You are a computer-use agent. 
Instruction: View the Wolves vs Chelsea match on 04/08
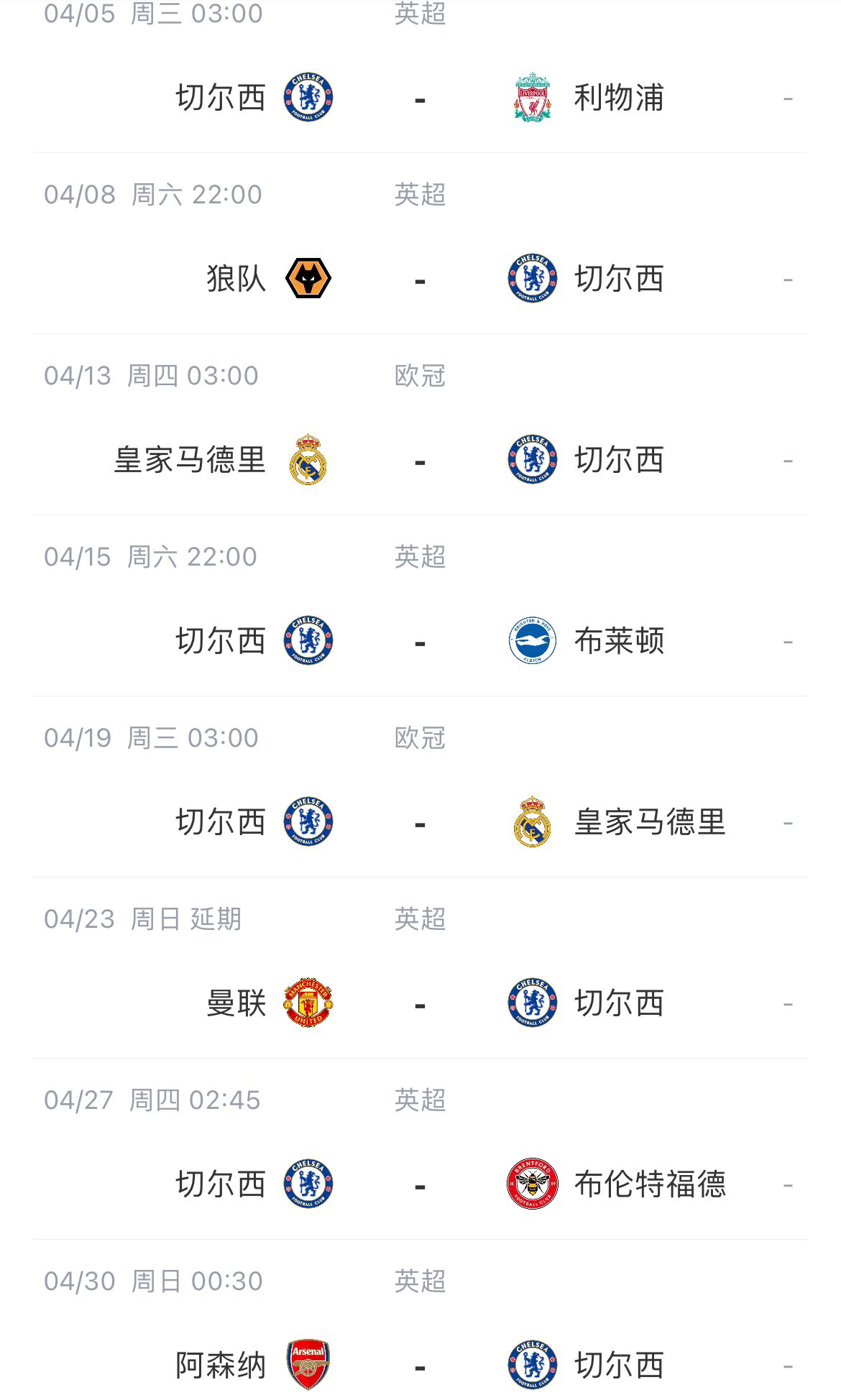pos(420,279)
